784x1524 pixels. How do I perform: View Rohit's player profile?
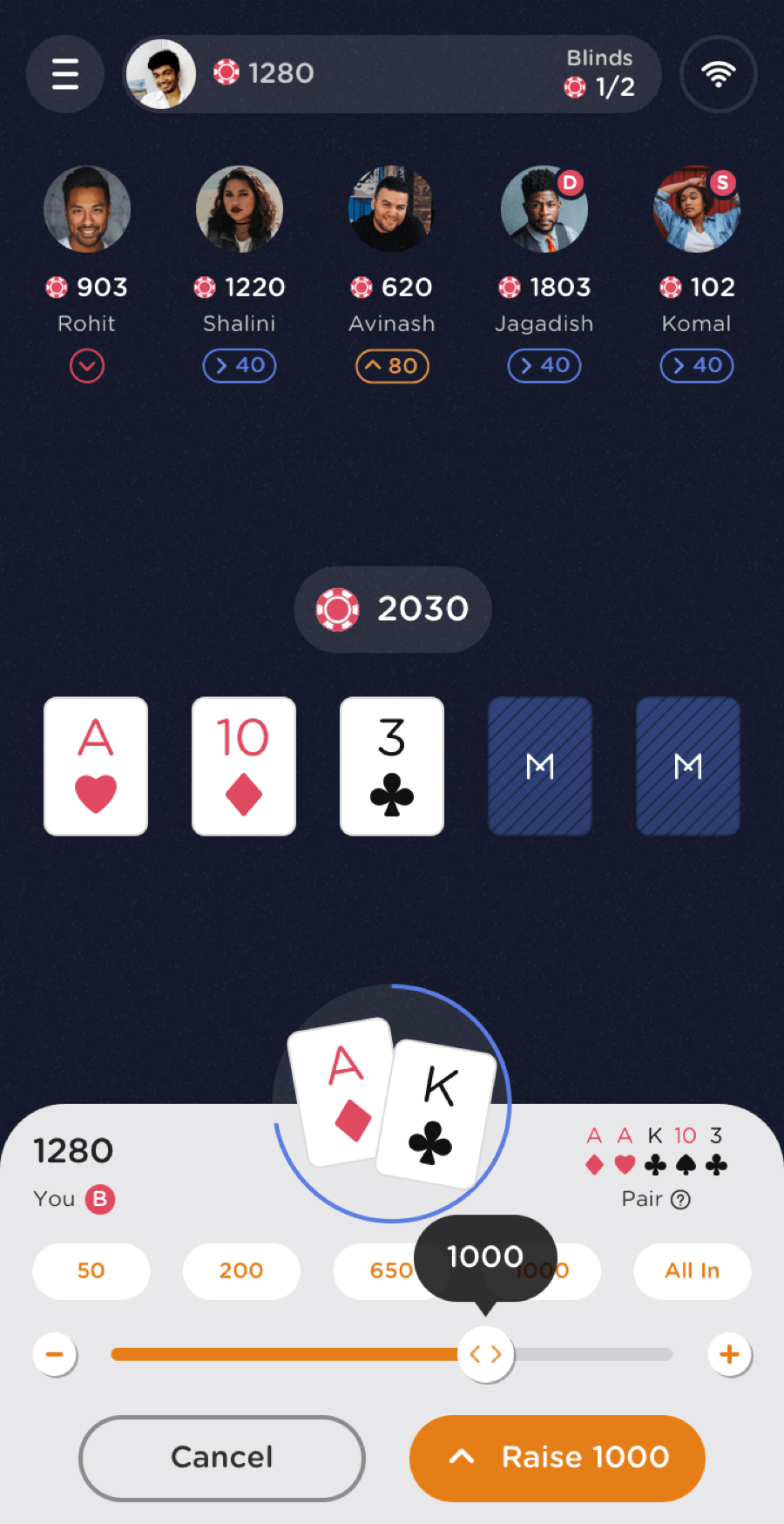[87, 209]
